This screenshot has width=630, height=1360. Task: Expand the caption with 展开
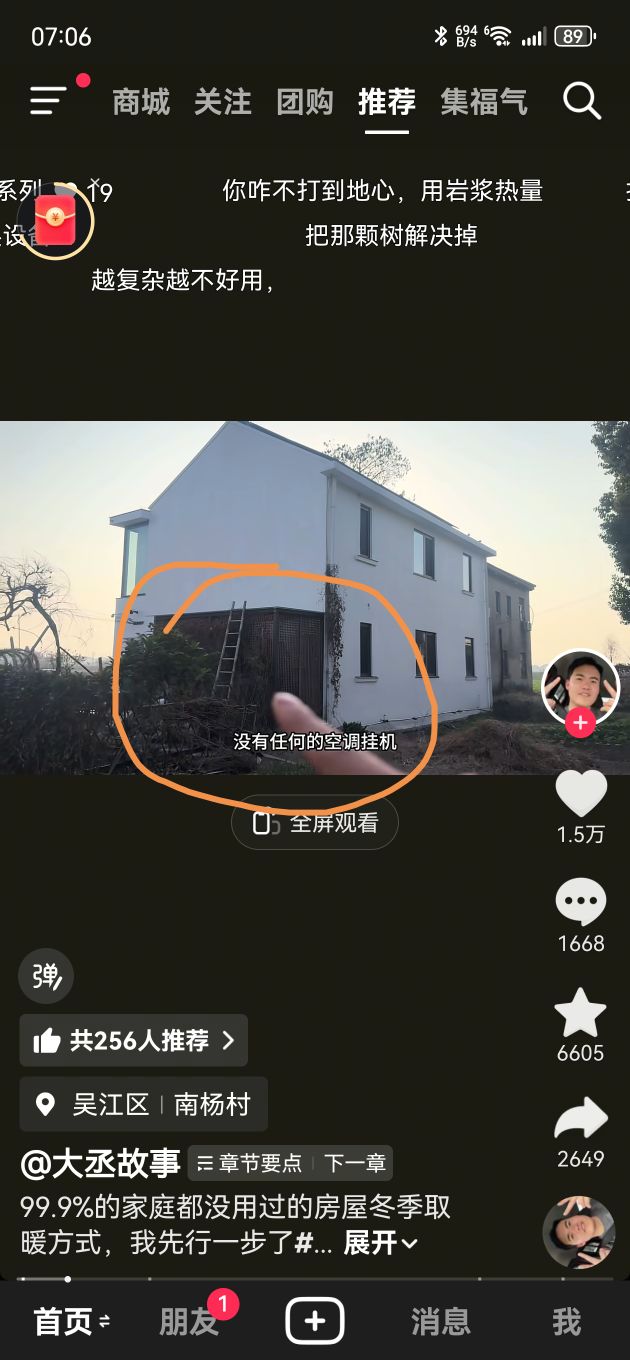(x=380, y=1243)
